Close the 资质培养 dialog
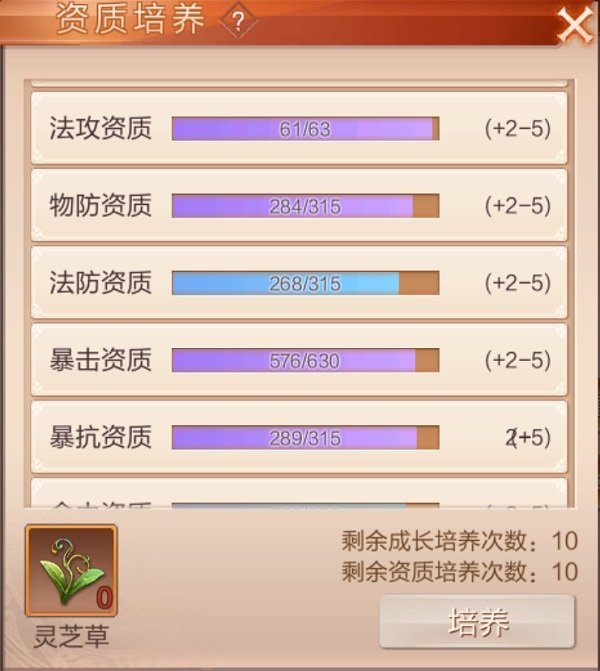600x671 pixels. pos(576,24)
